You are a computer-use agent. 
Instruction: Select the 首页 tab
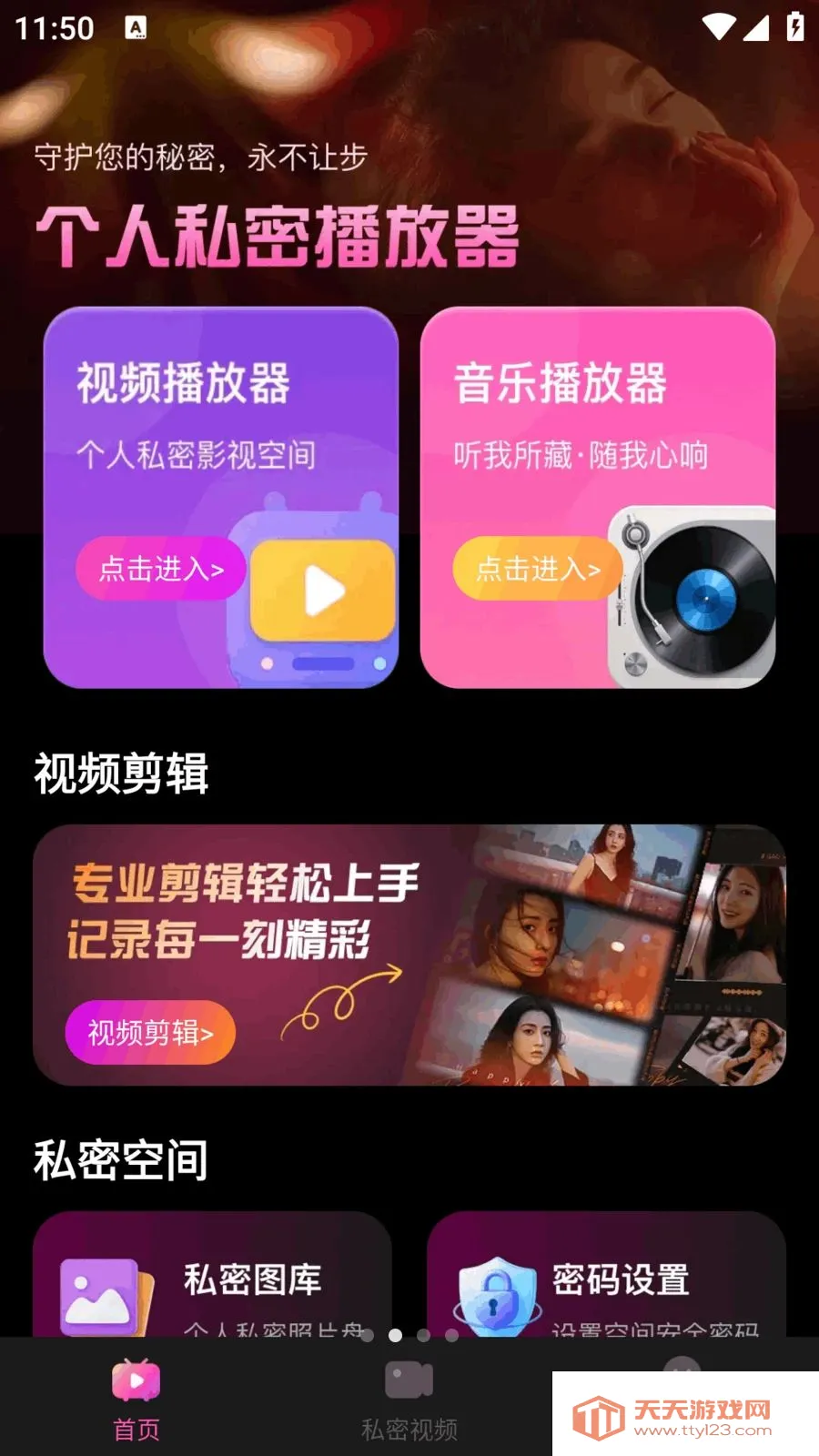click(x=136, y=1401)
